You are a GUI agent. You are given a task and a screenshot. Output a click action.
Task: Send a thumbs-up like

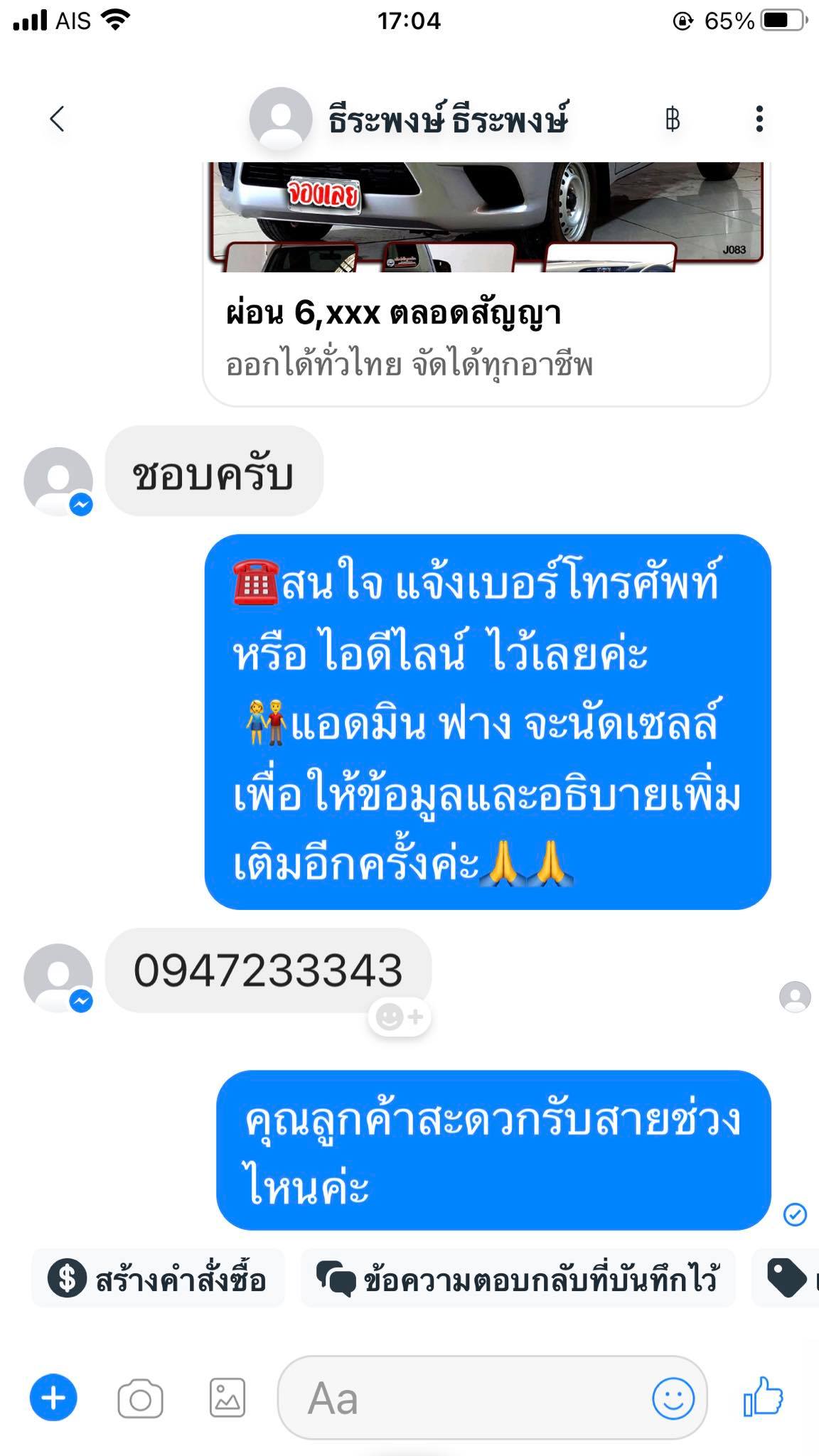764,1396
